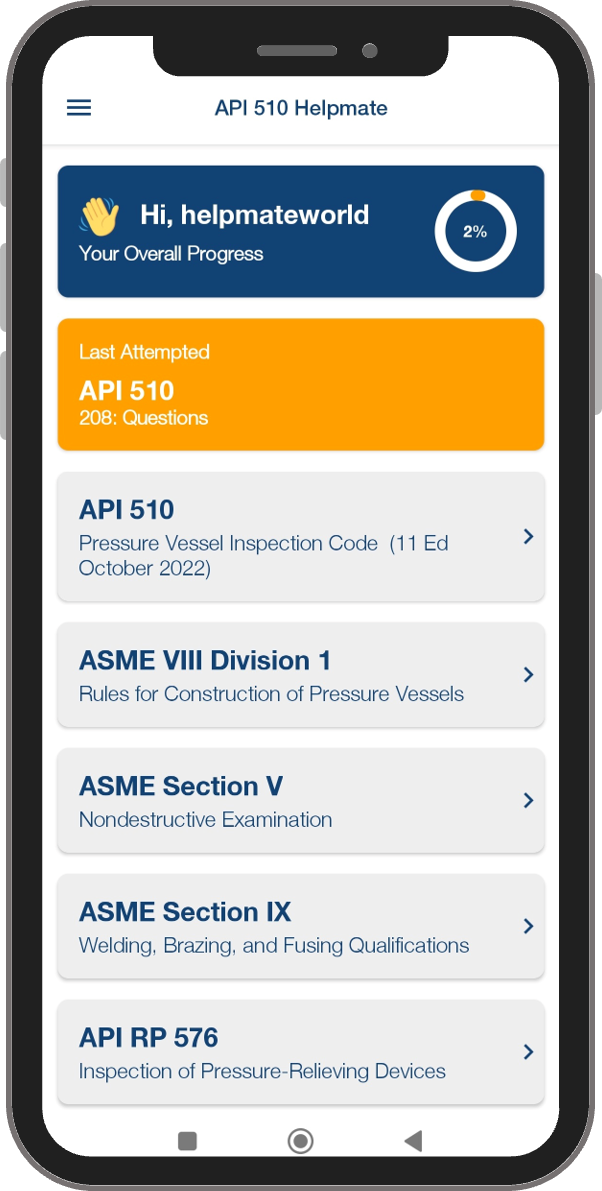Open ASME Section V Nondestructive Examination
This screenshot has width=602, height=1191.
[300, 801]
